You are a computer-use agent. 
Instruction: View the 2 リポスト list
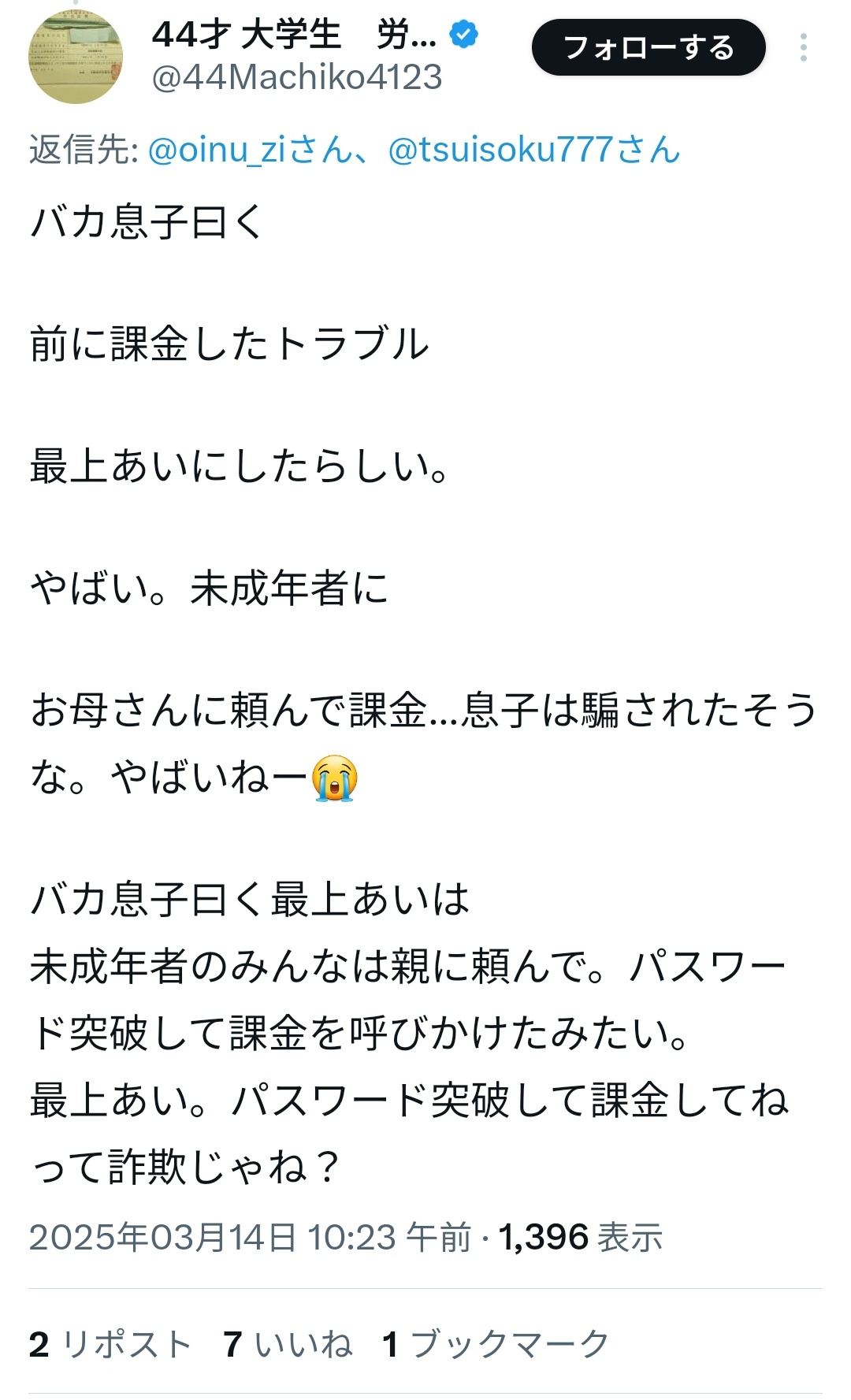pyautogui.click(x=110, y=1344)
